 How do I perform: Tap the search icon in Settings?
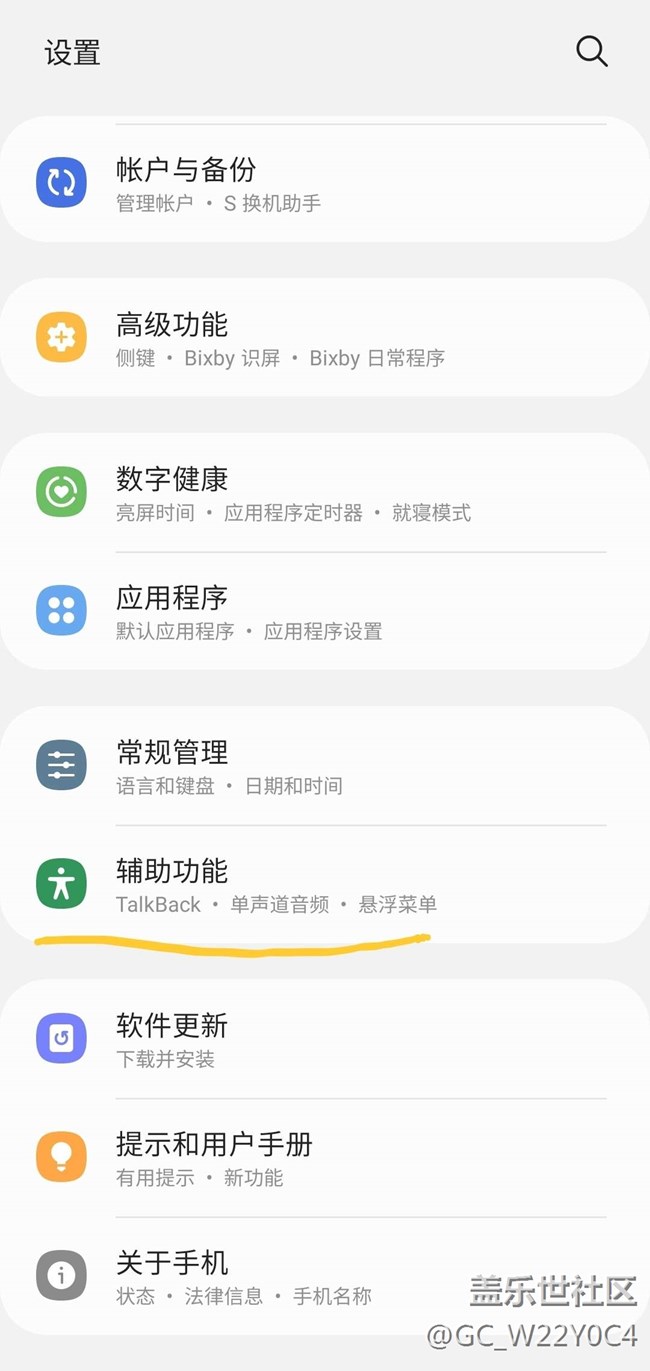coord(591,51)
